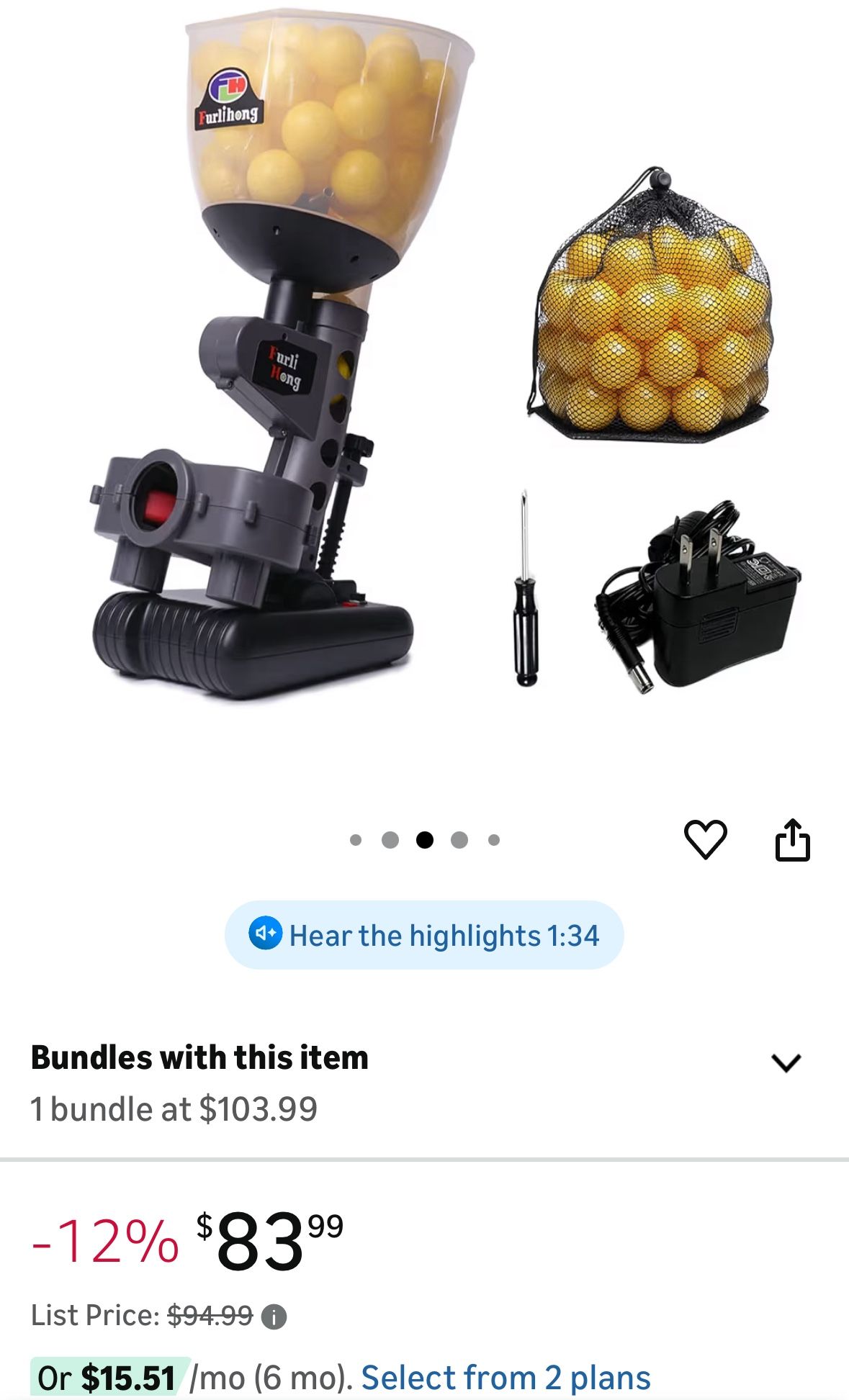Select the last carousel dot
The image size is (849, 1400).
pyautogui.click(x=495, y=839)
